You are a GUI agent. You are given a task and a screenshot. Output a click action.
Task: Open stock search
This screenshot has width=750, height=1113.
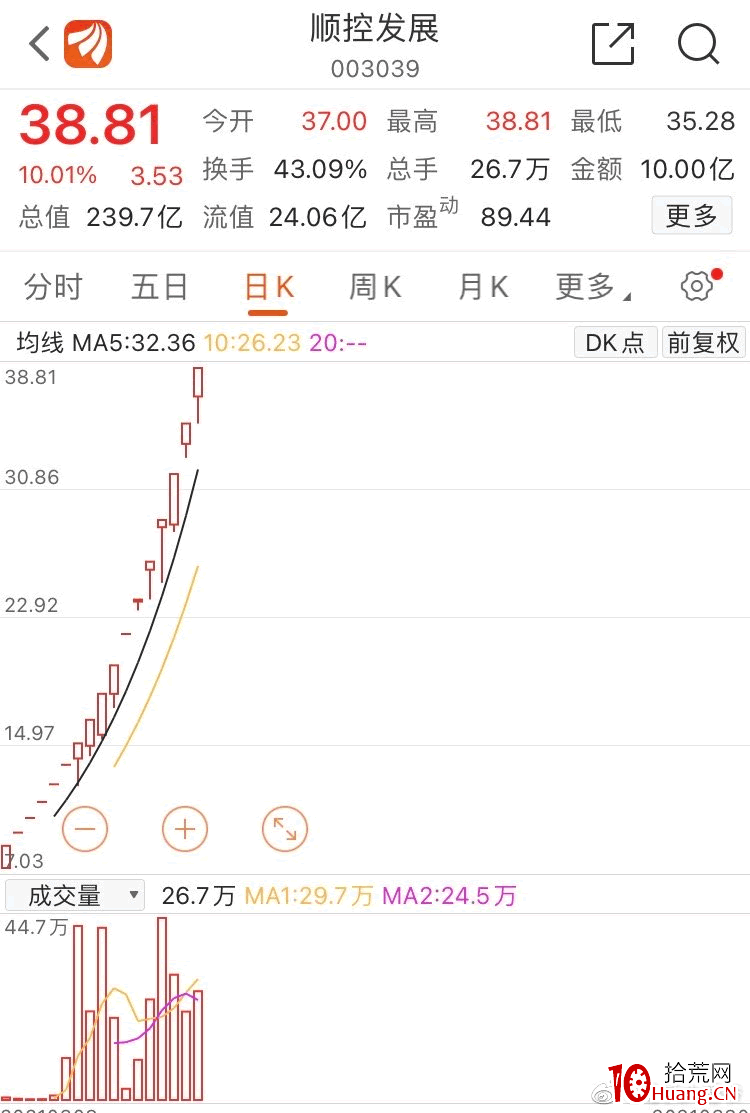pyautogui.click(x=698, y=44)
